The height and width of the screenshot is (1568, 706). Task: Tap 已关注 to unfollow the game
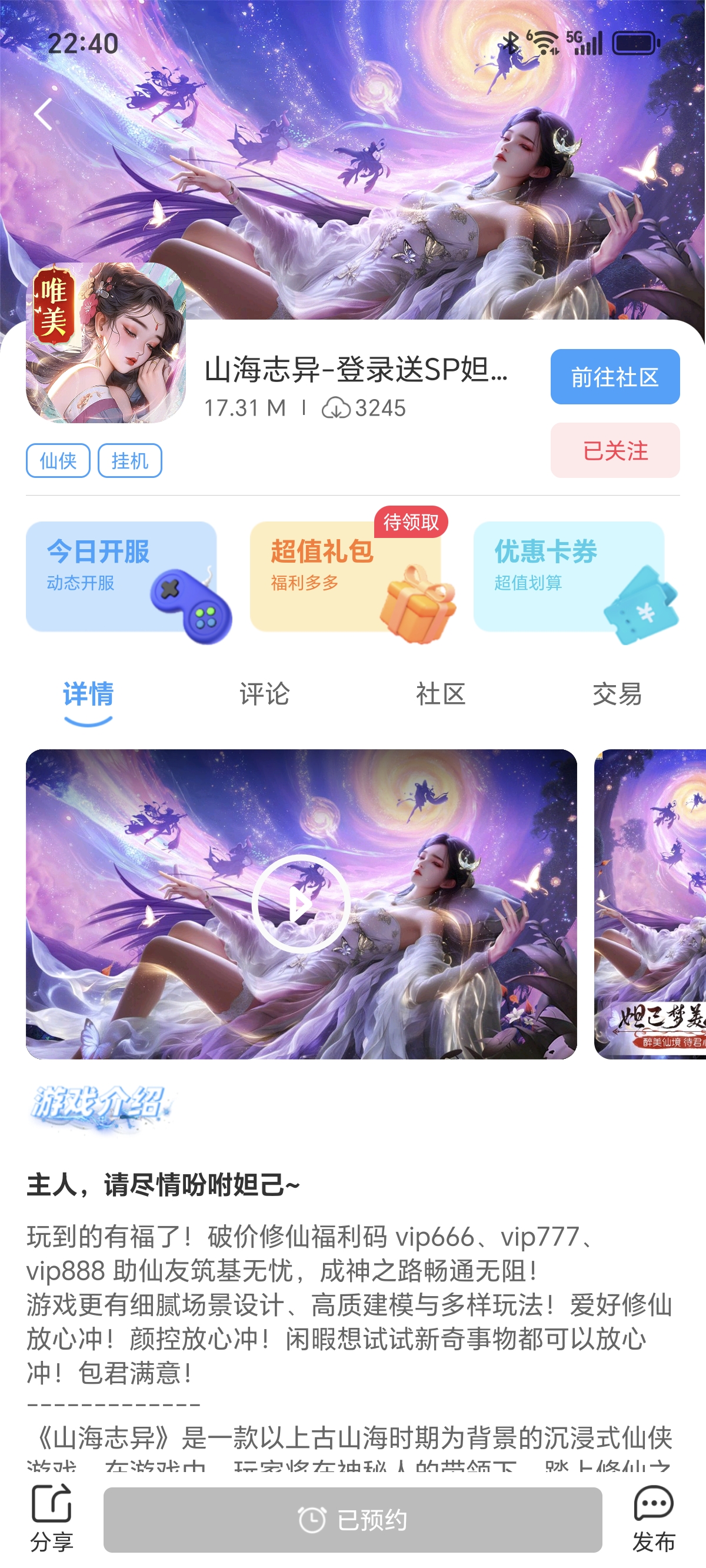pos(615,450)
